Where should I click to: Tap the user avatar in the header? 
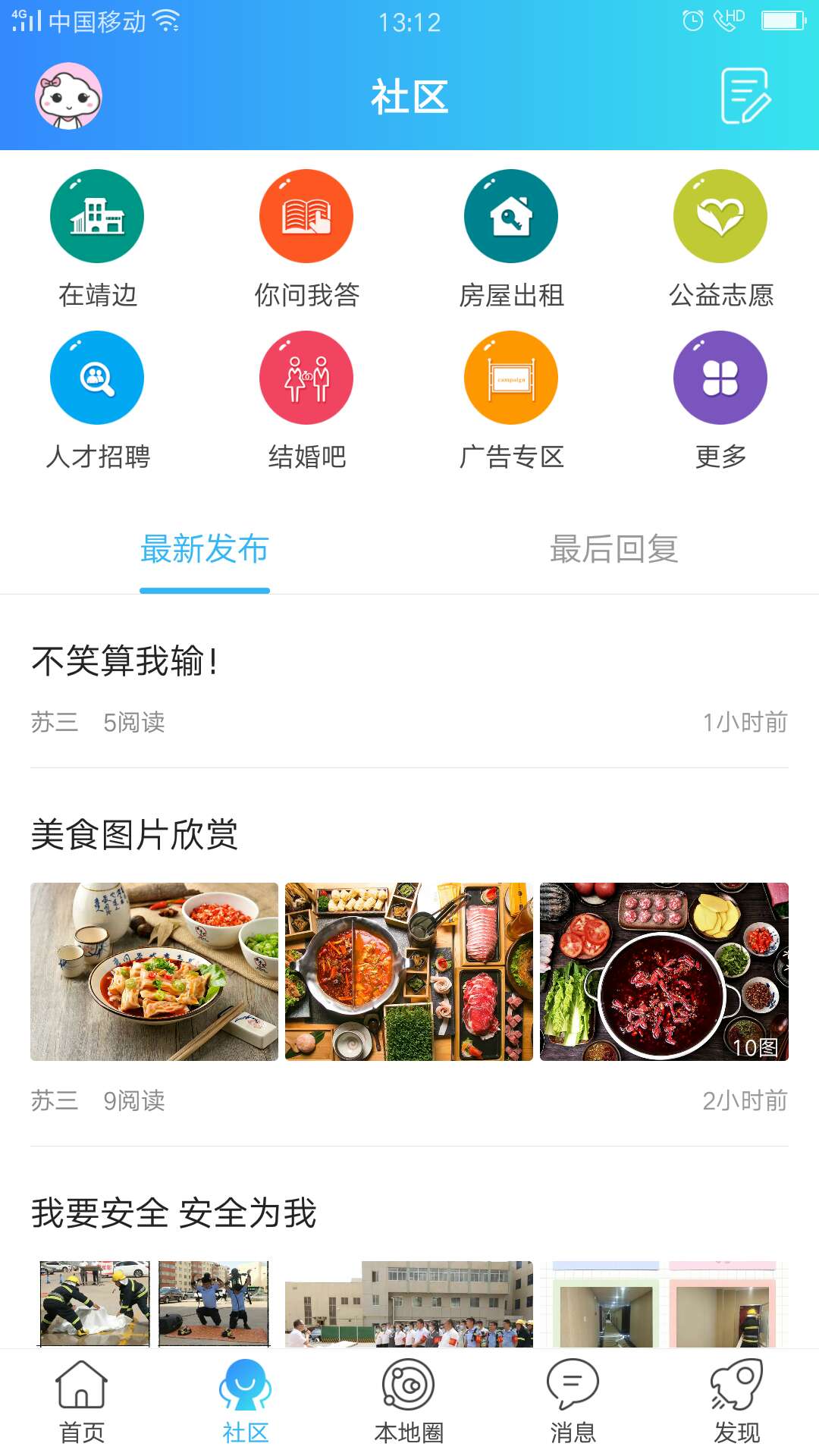pos(68,97)
